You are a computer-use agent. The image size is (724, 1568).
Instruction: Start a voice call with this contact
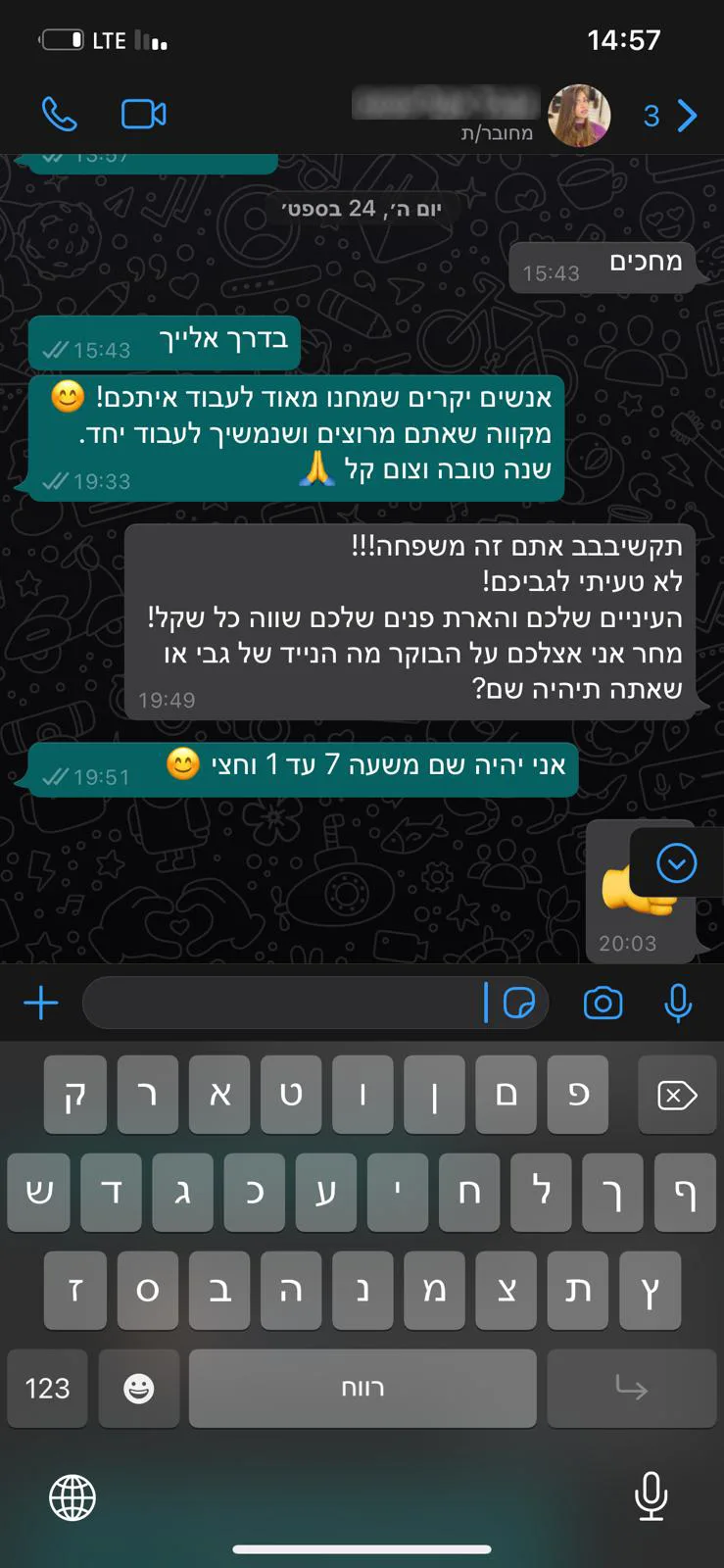(59, 115)
